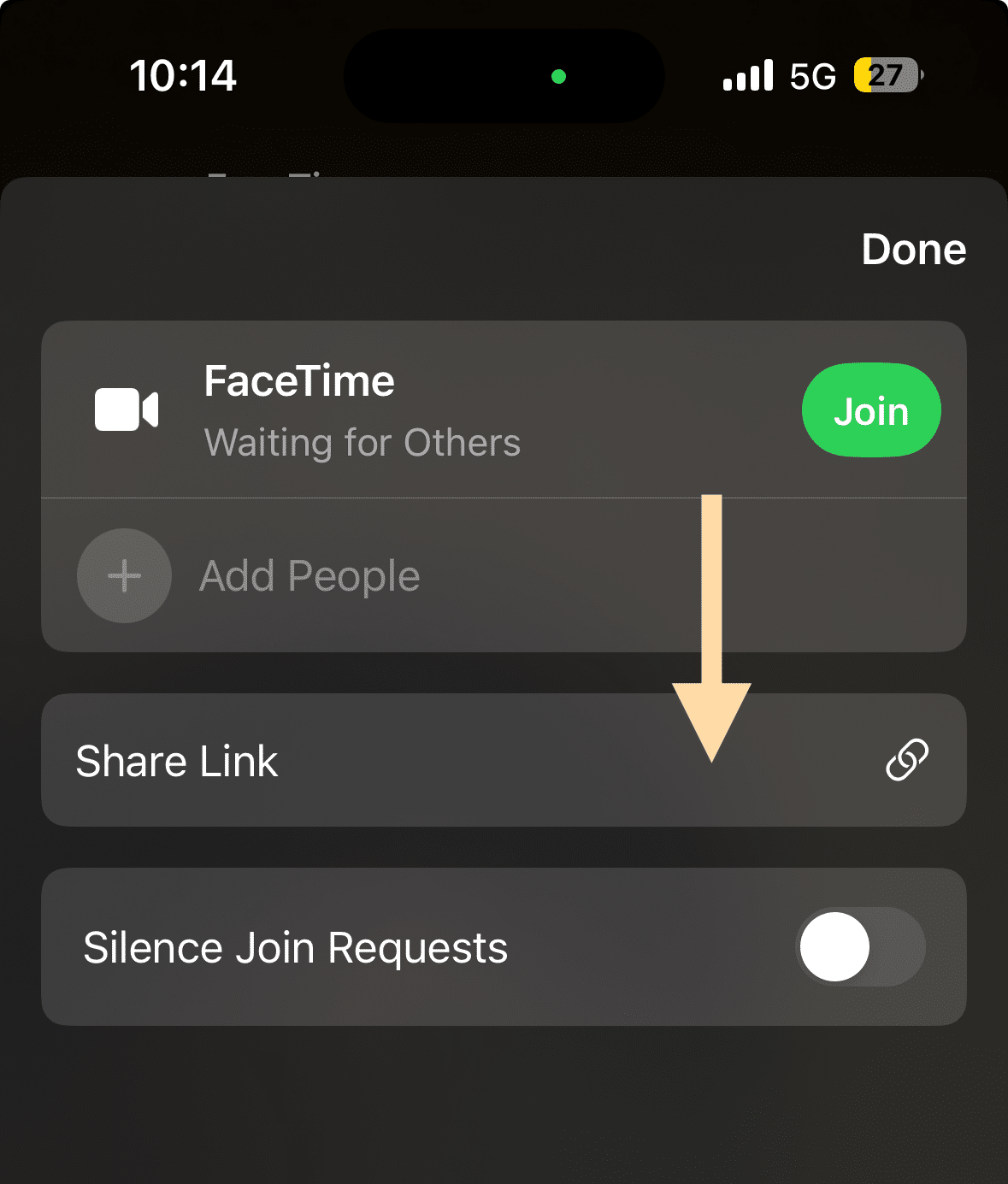The image size is (1008, 1184).
Task: Join the FaceTime call
Action: tap(870, 411)
